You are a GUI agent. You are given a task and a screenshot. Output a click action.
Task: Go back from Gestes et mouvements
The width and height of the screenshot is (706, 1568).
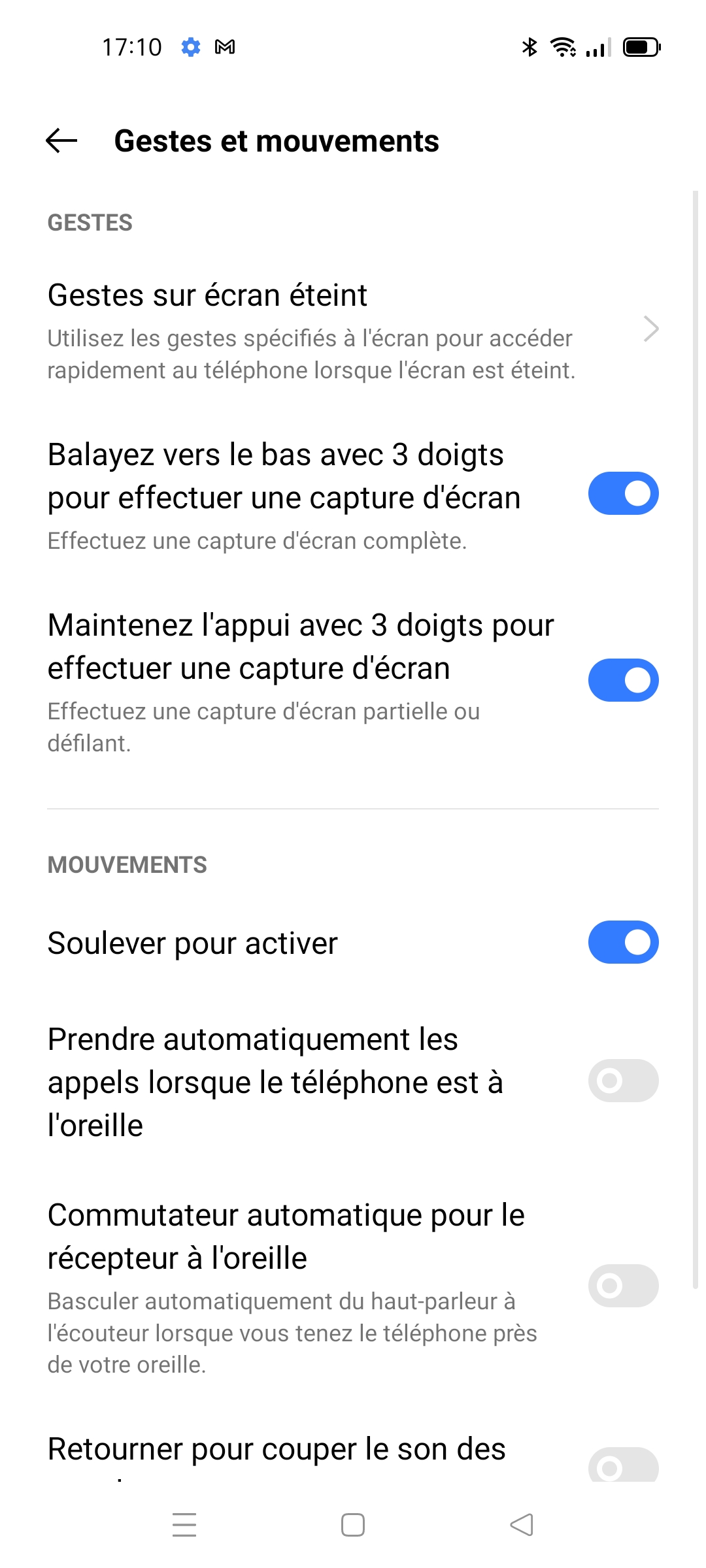[61, 140]
